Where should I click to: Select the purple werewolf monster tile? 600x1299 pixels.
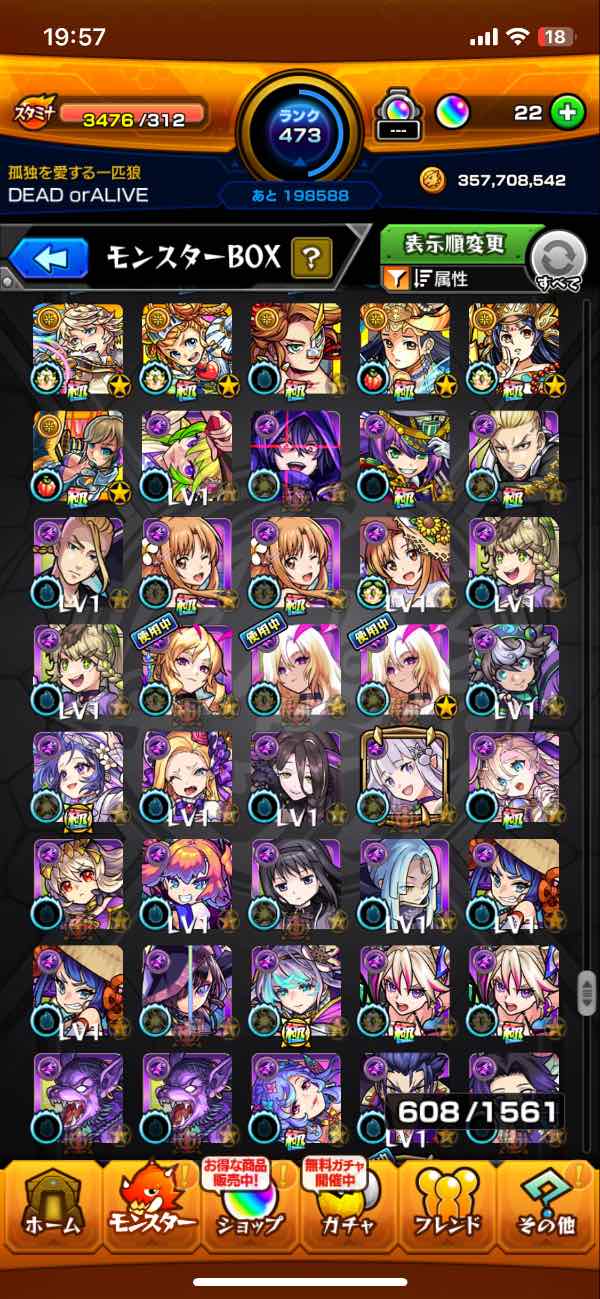coord(78,1096)
